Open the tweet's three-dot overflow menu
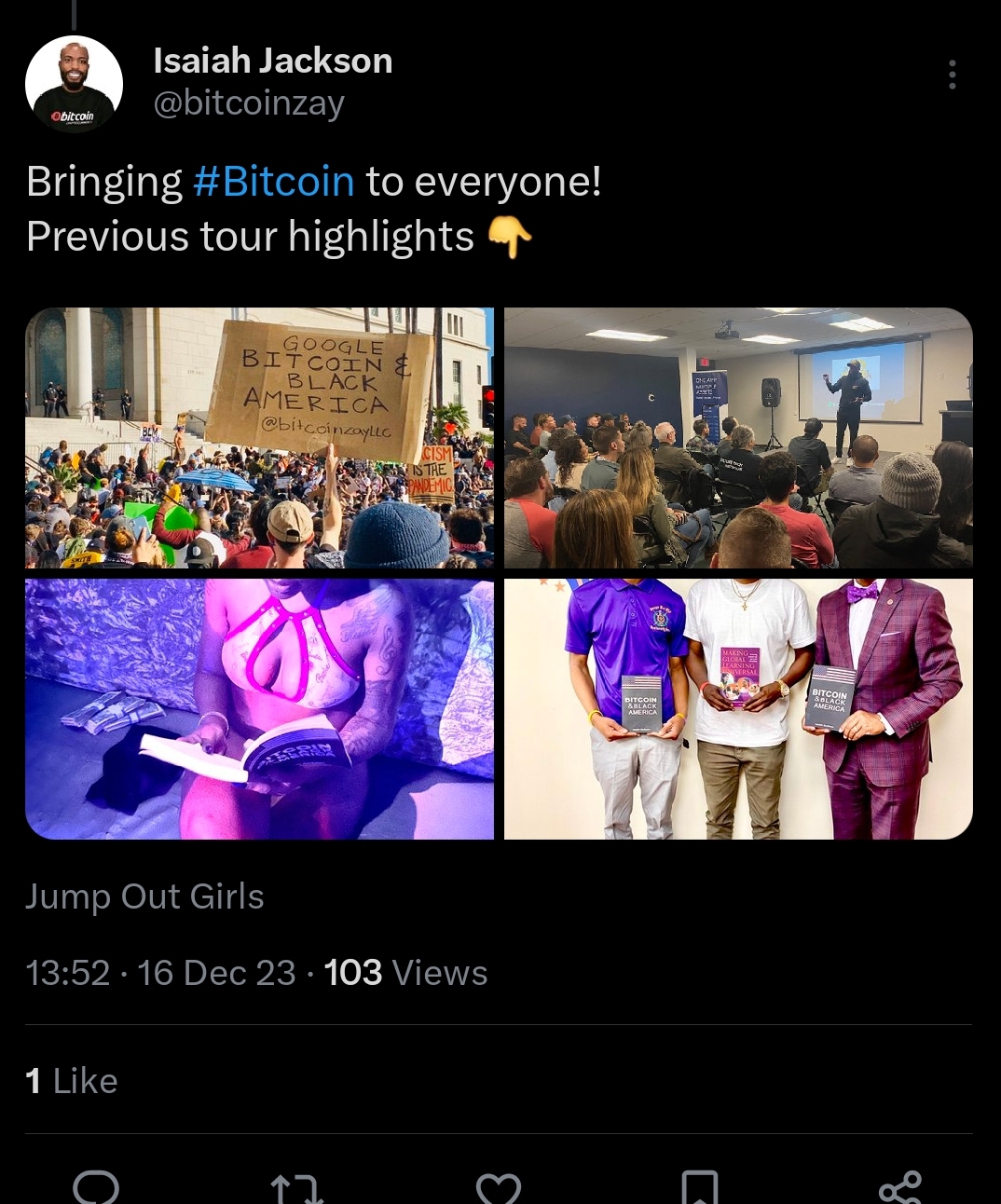 click(952, 75)
